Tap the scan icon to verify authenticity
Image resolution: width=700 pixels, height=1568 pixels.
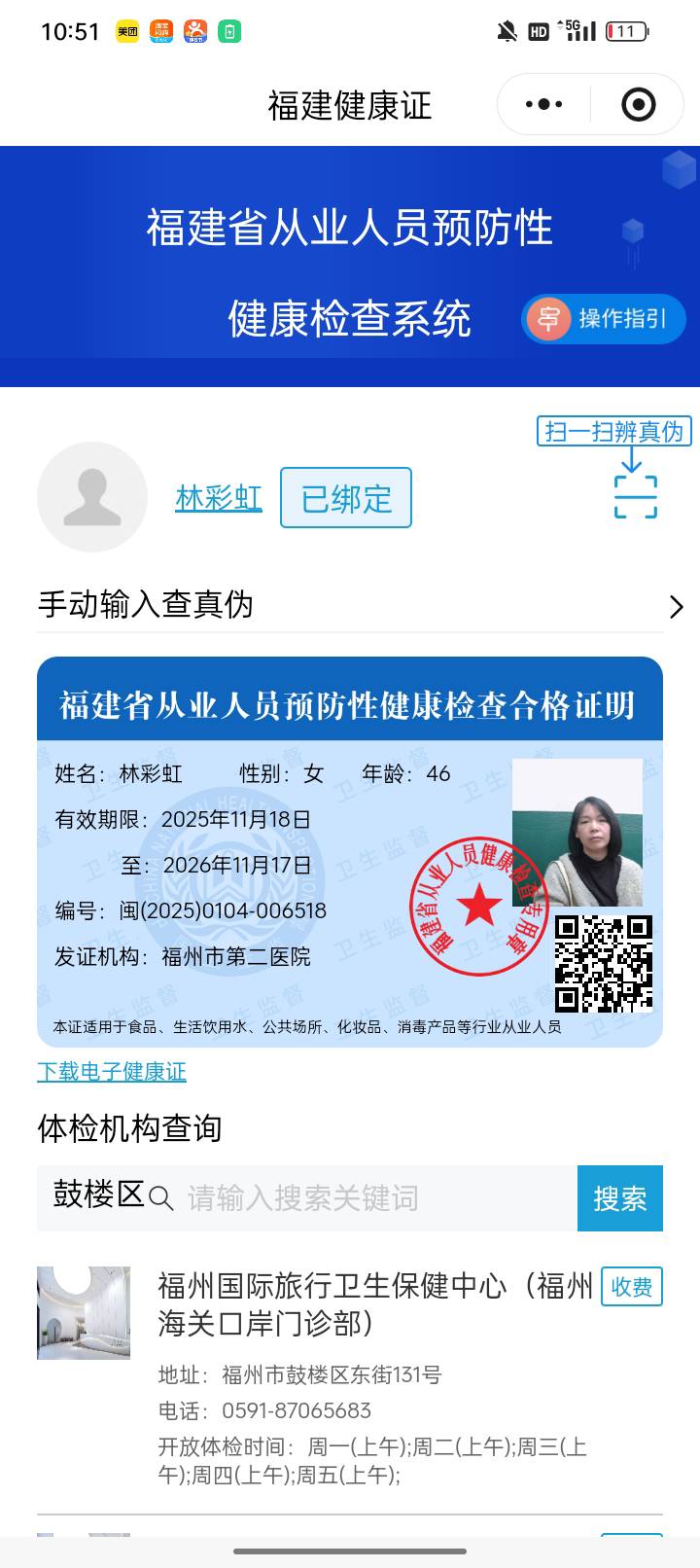coord(635,496)
